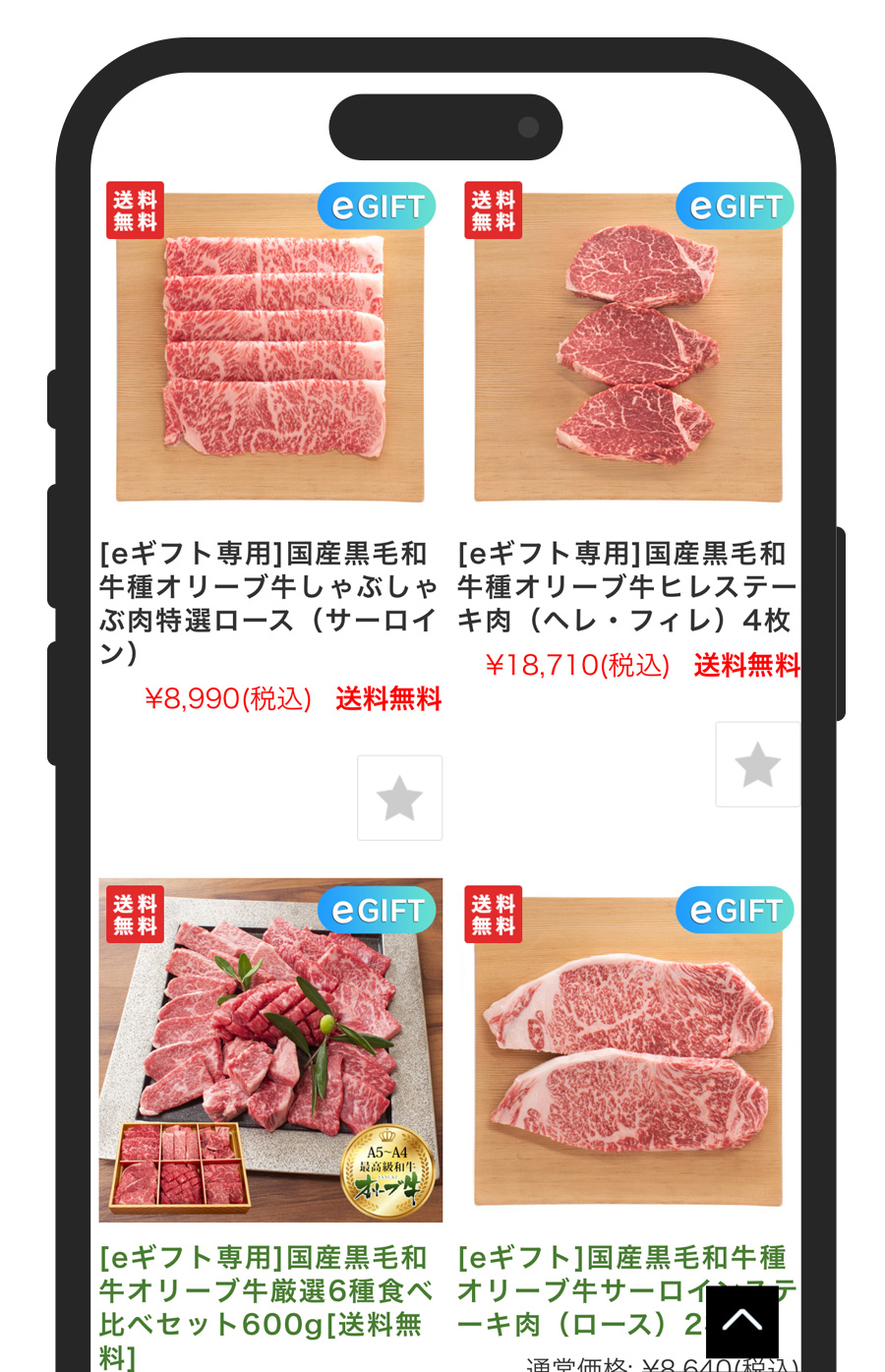Click the red 送料無料 badge on the sirloin steak image
This screenshot has height=1372, width=885.
click(493, 913)
